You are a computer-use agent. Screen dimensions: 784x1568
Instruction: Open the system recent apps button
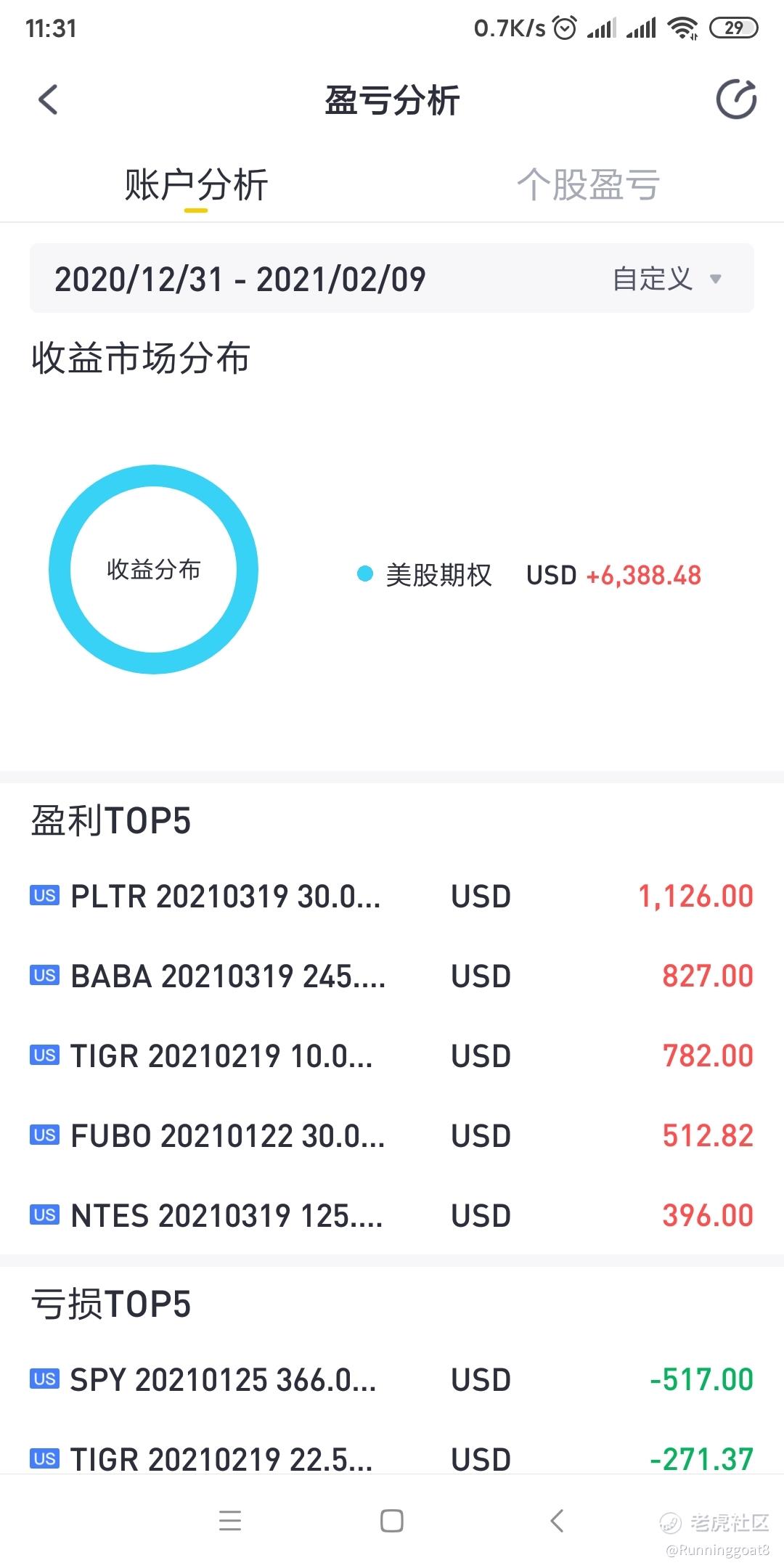click(x=230, y=1521)
